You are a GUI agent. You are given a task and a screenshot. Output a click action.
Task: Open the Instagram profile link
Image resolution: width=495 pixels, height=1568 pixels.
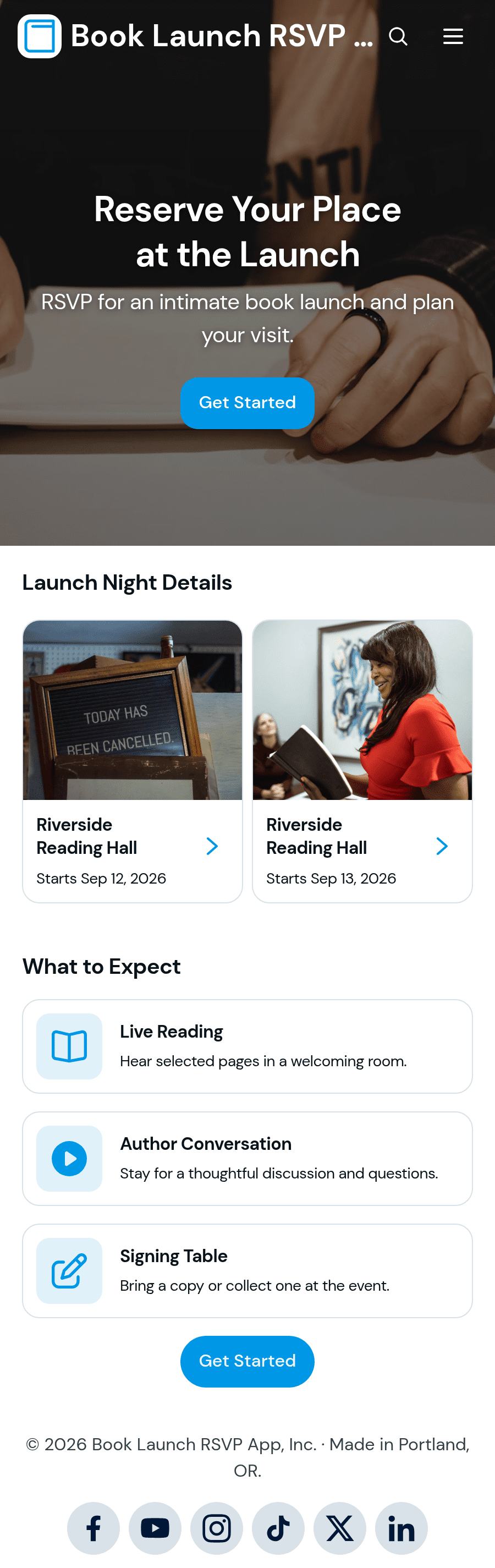[217, 1528]
